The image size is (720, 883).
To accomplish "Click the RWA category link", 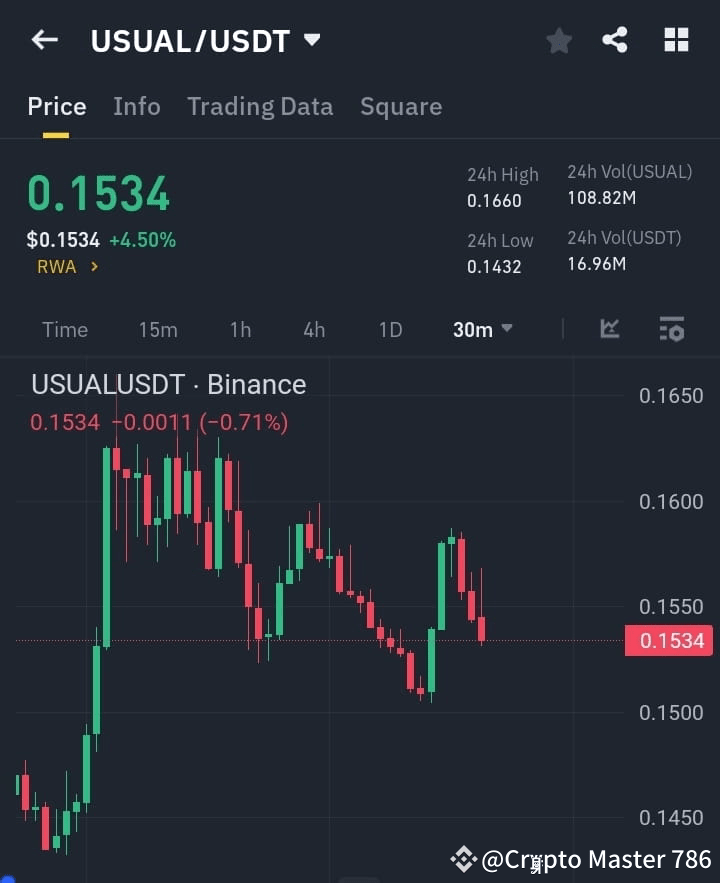I will [57, 267].
